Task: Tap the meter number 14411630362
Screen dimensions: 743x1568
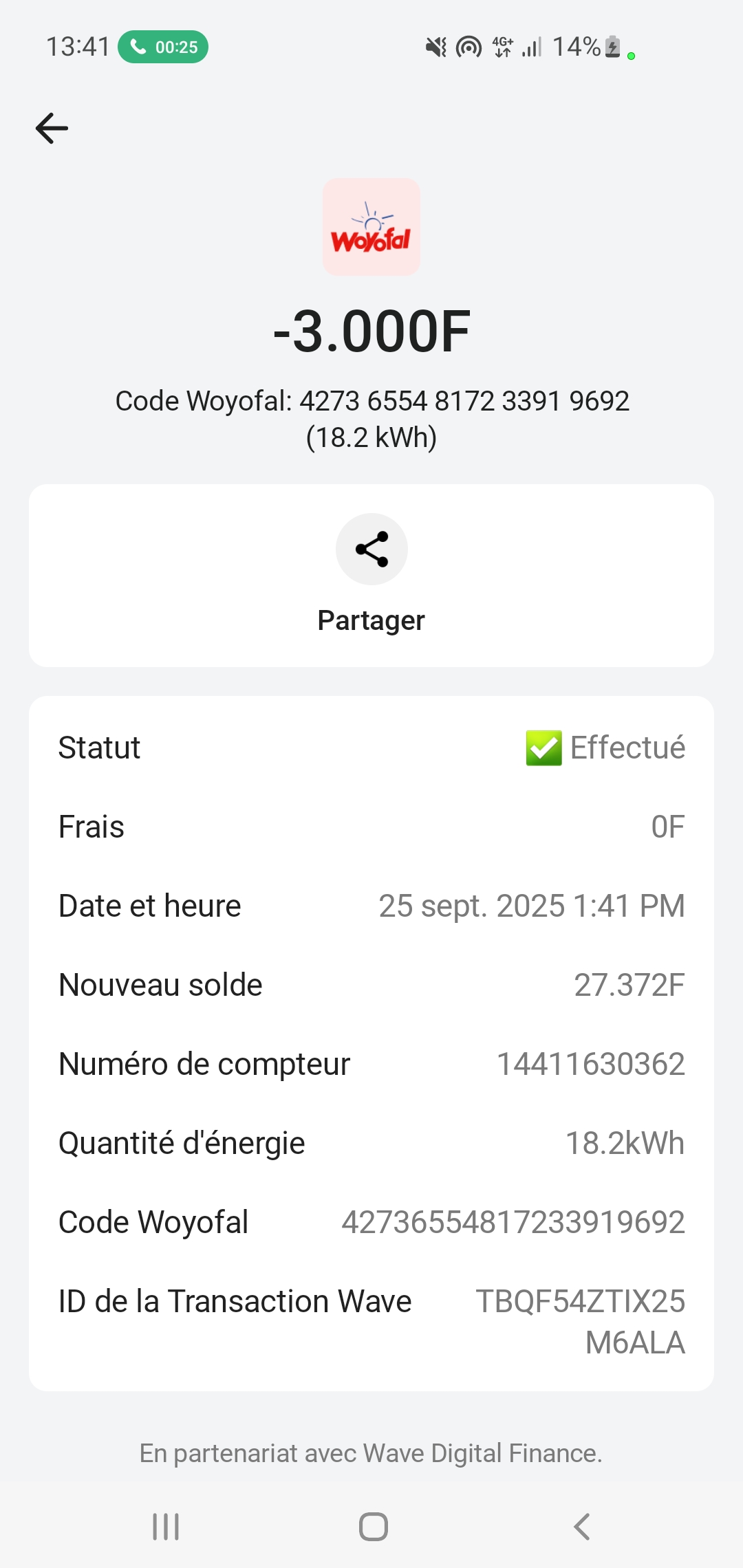Action: [590, 1063]
